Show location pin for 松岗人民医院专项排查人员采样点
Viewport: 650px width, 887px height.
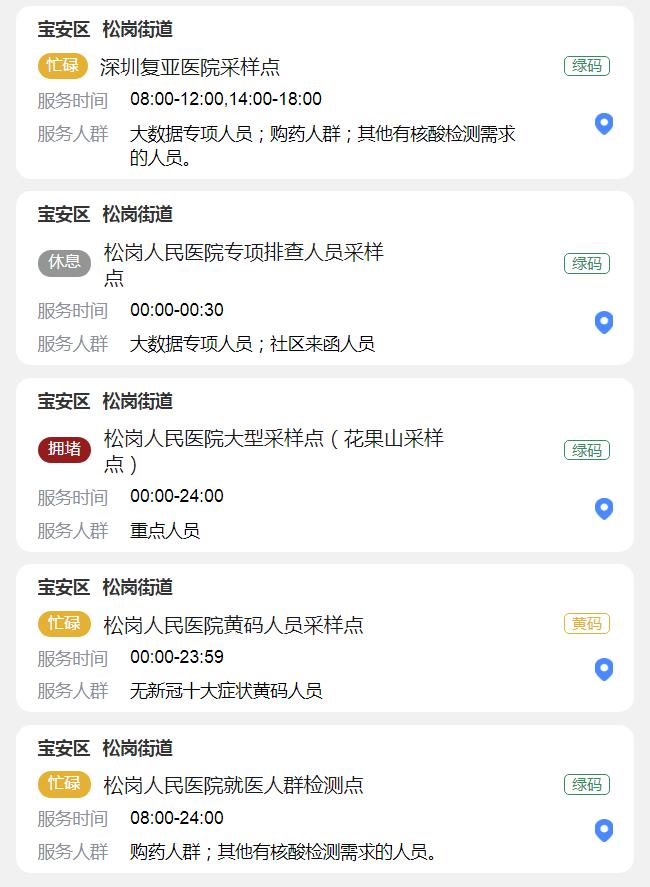pyautogui.click(x=603, y=322)
